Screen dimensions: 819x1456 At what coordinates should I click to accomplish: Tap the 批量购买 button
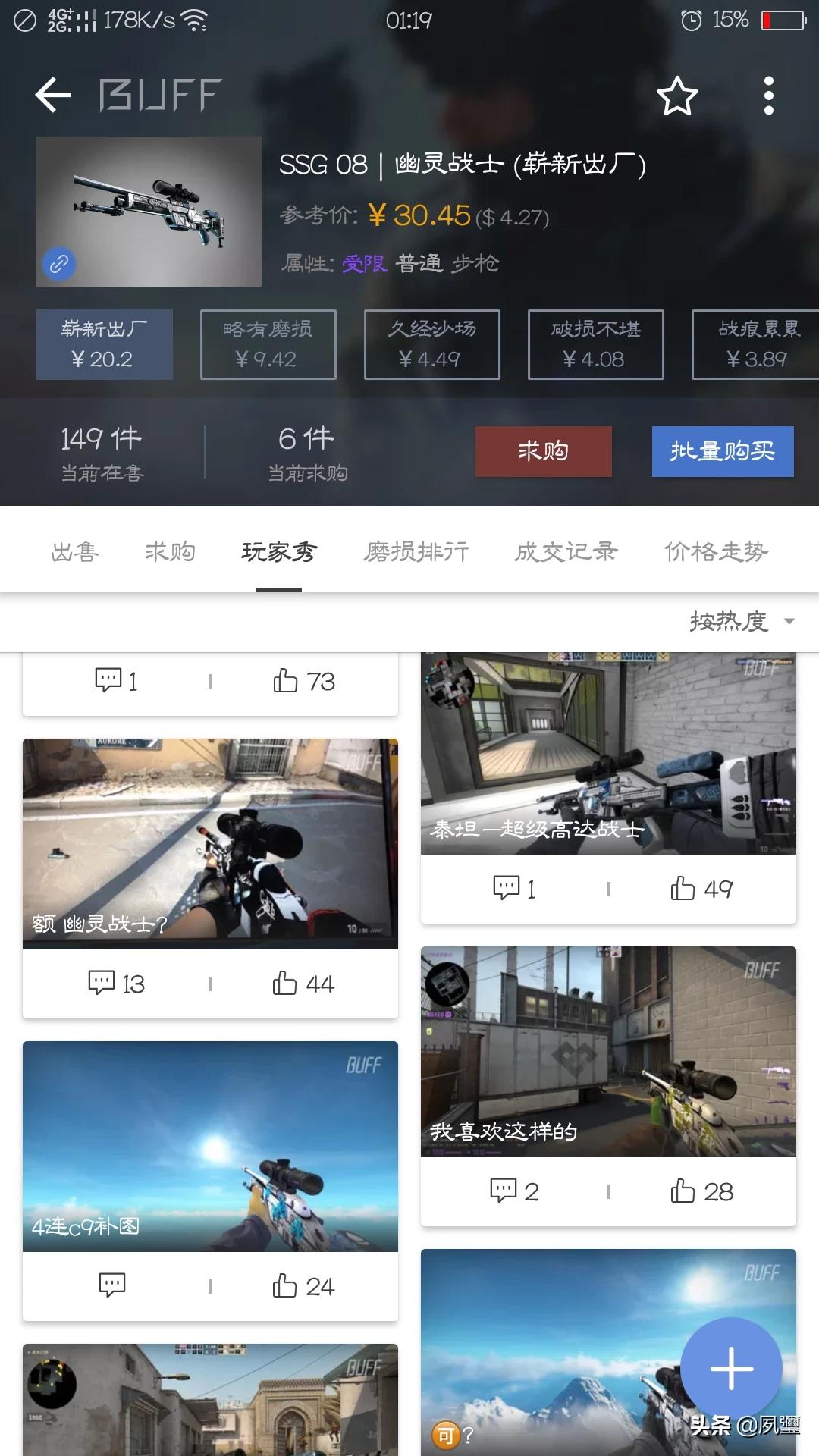722,451
